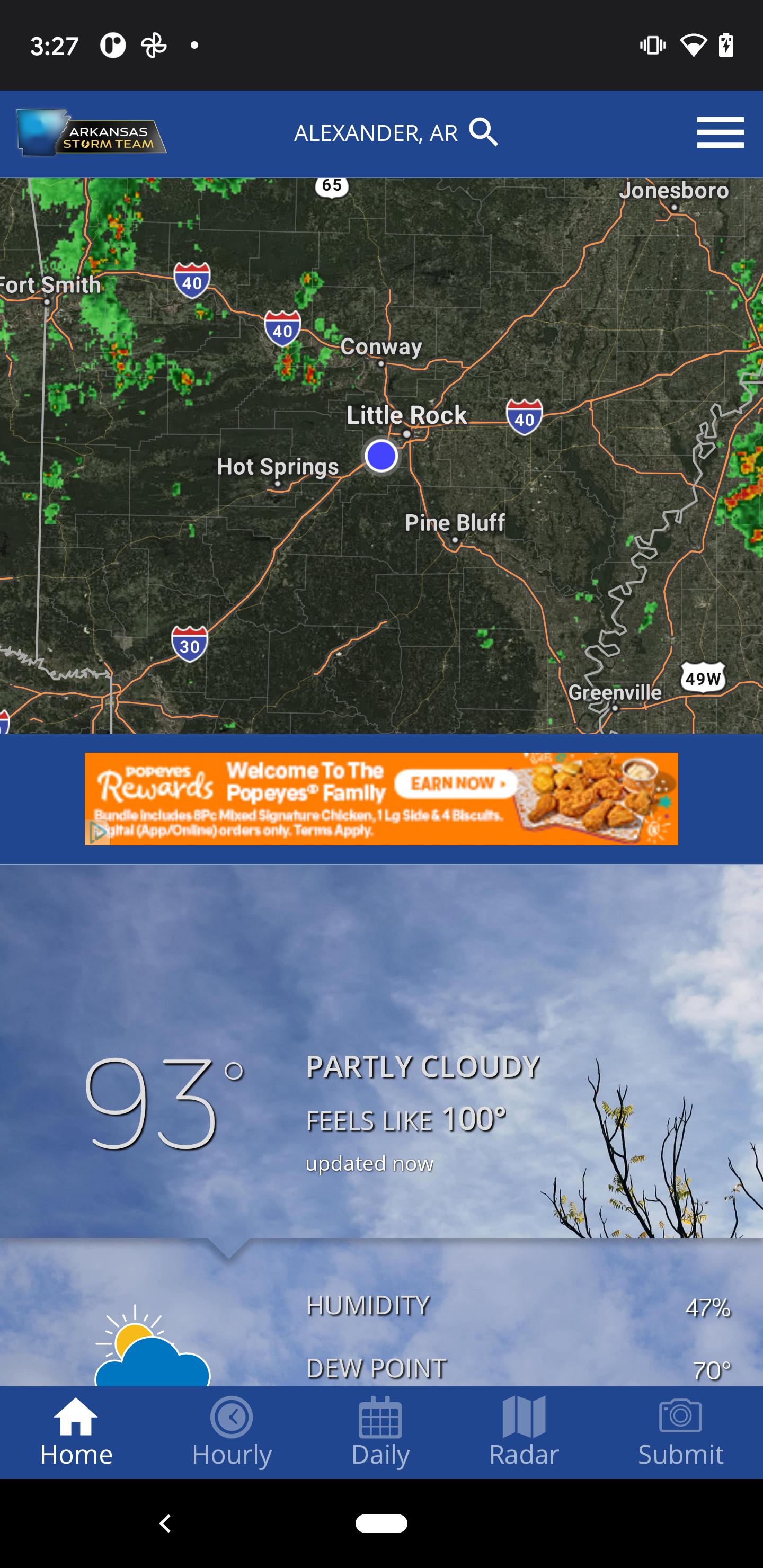Image resolution: width=763 pixels, height=1568 pixels.
Task: Open the radar map preview
Action: point(381,456)
